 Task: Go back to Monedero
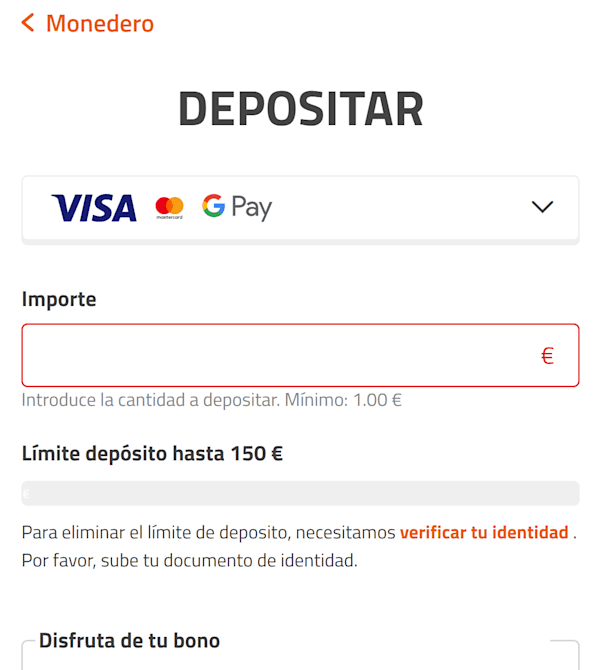pyautogui.click(x=88, y=23)
